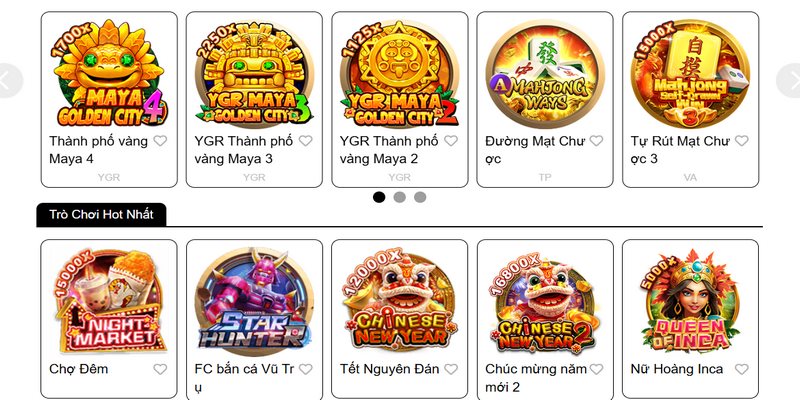Screen dimensions: 800x400
Task: Favorite Đường Mạt Chược
Action: click(x=597, y=141)
